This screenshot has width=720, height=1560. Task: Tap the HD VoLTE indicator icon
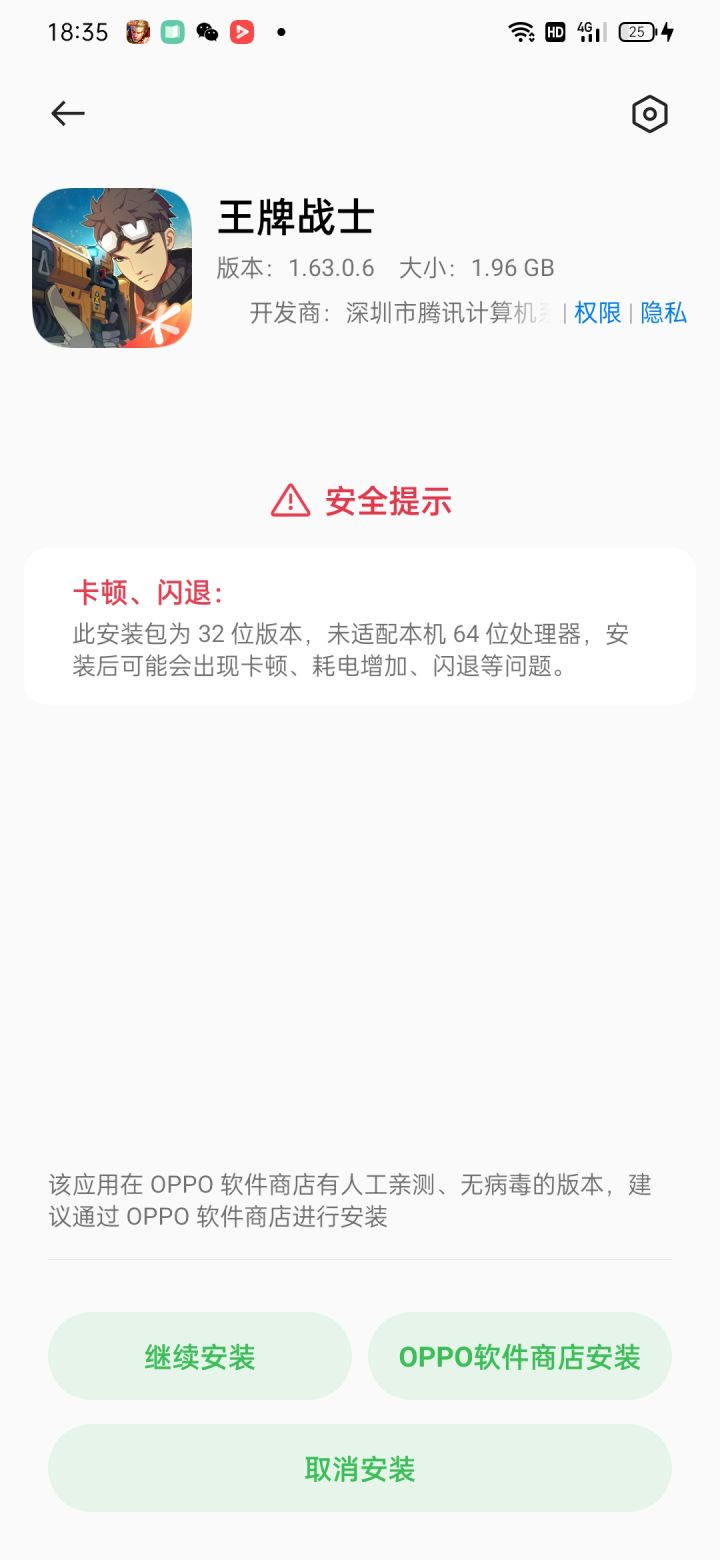(555, 31)
